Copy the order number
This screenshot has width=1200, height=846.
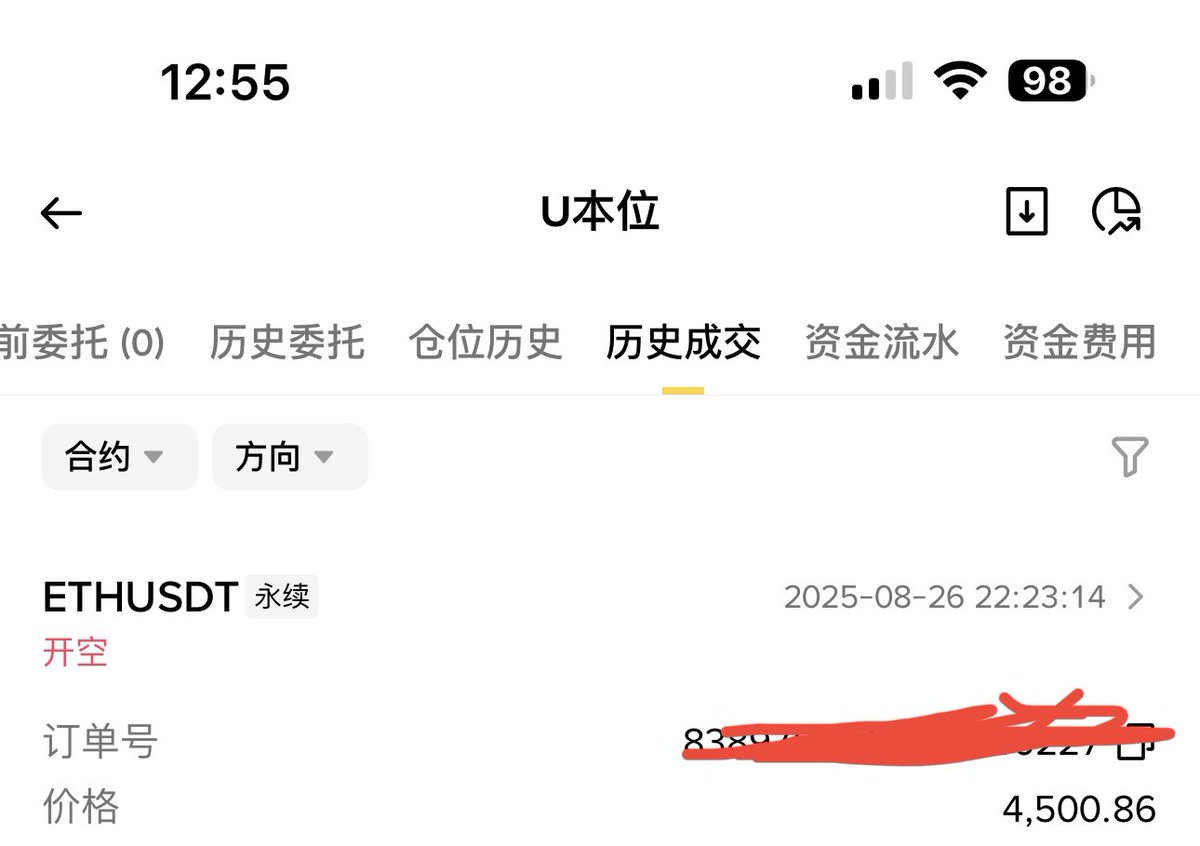tap(1134, 742)
